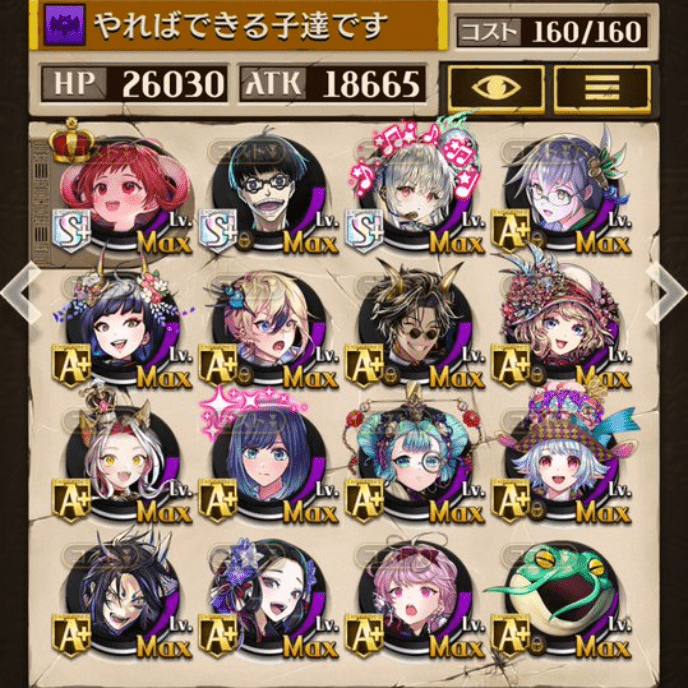688x688 pixels.
Task: Open the list menu button
Action: coord(601,87)
